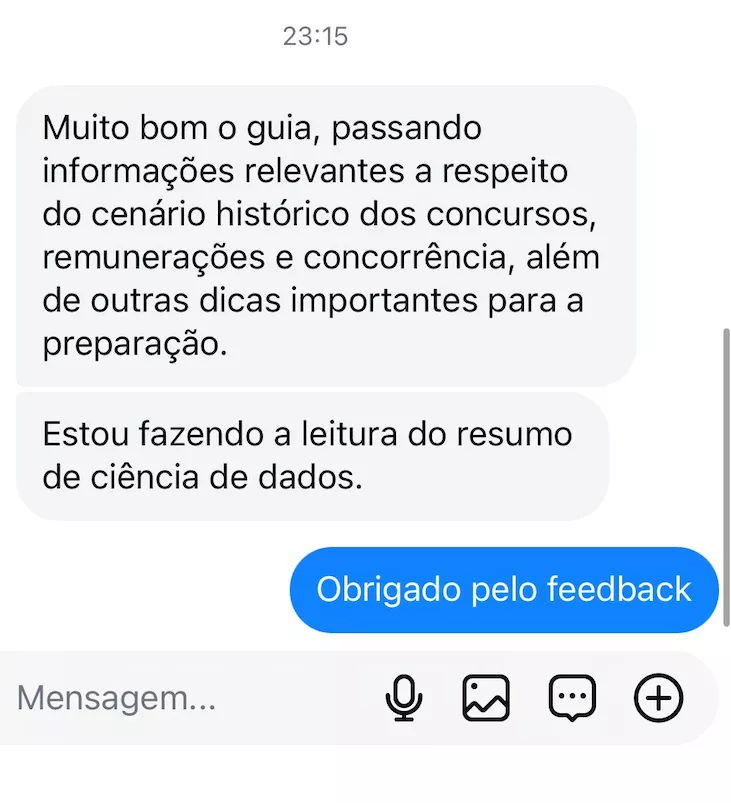Open more options with the plus icon
Screen dimensions: 731x803
(659, 697)
